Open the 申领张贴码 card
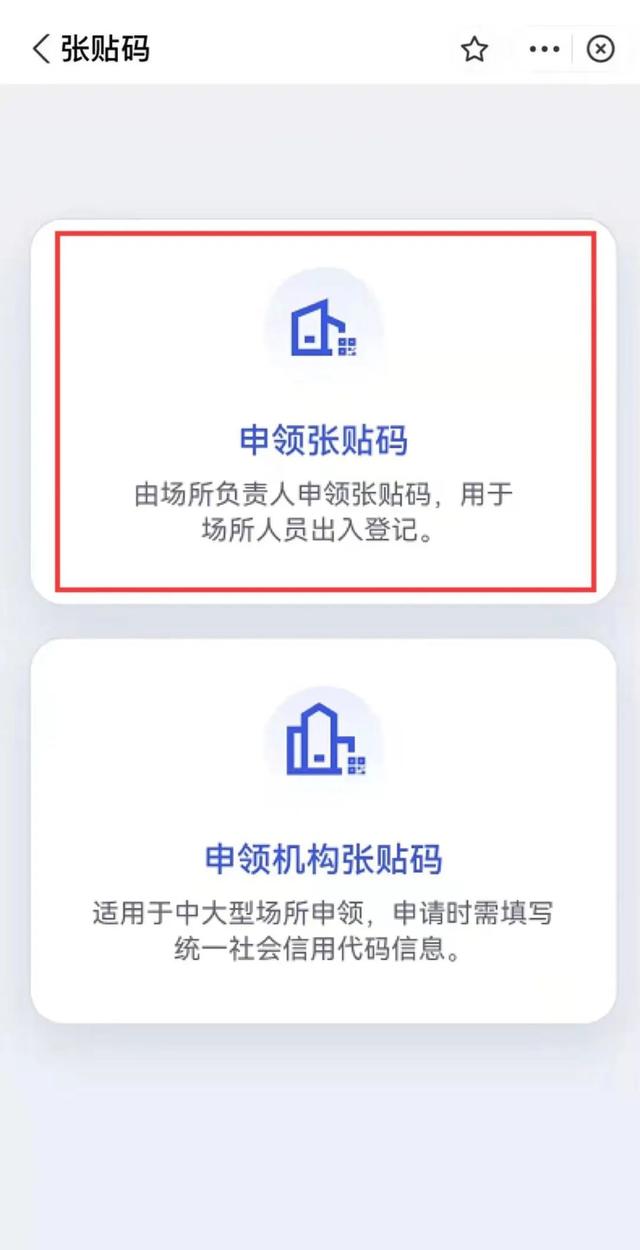 coord(323,411)
